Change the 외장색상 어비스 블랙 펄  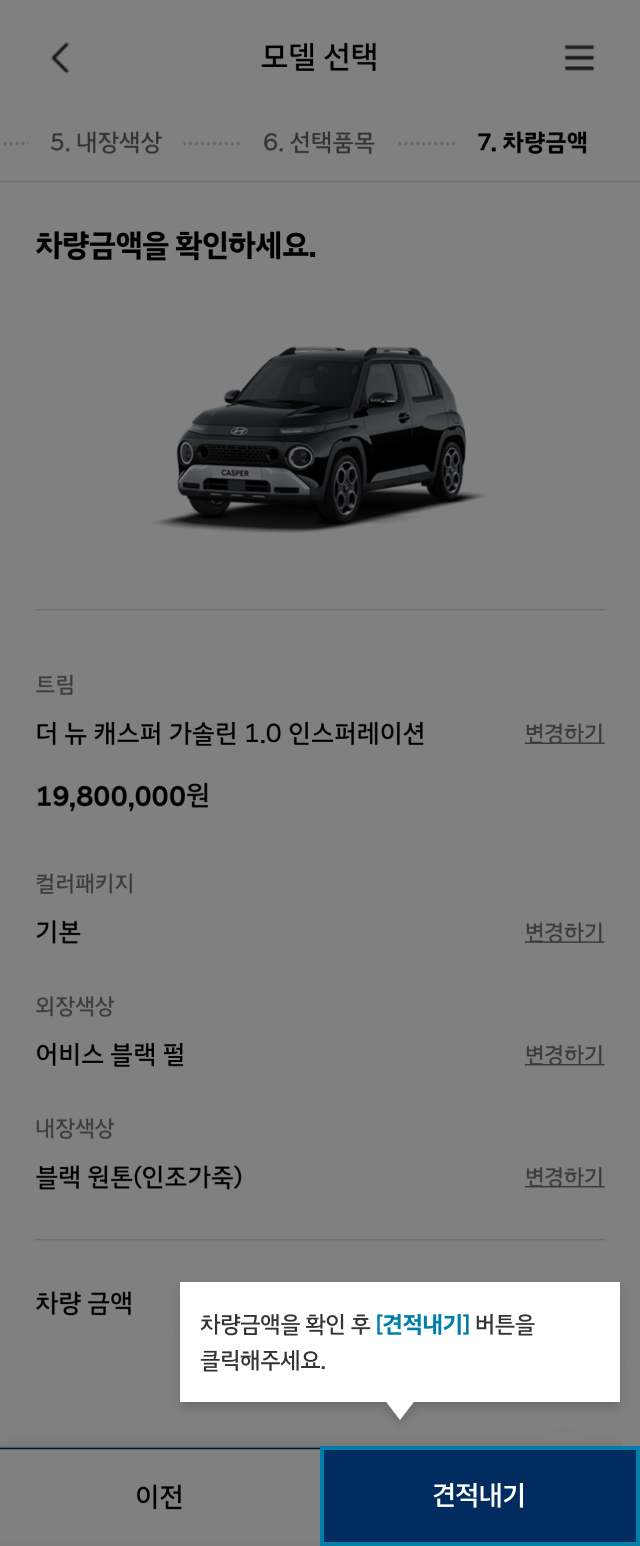pyautogui.click(x=564, y=1054)
